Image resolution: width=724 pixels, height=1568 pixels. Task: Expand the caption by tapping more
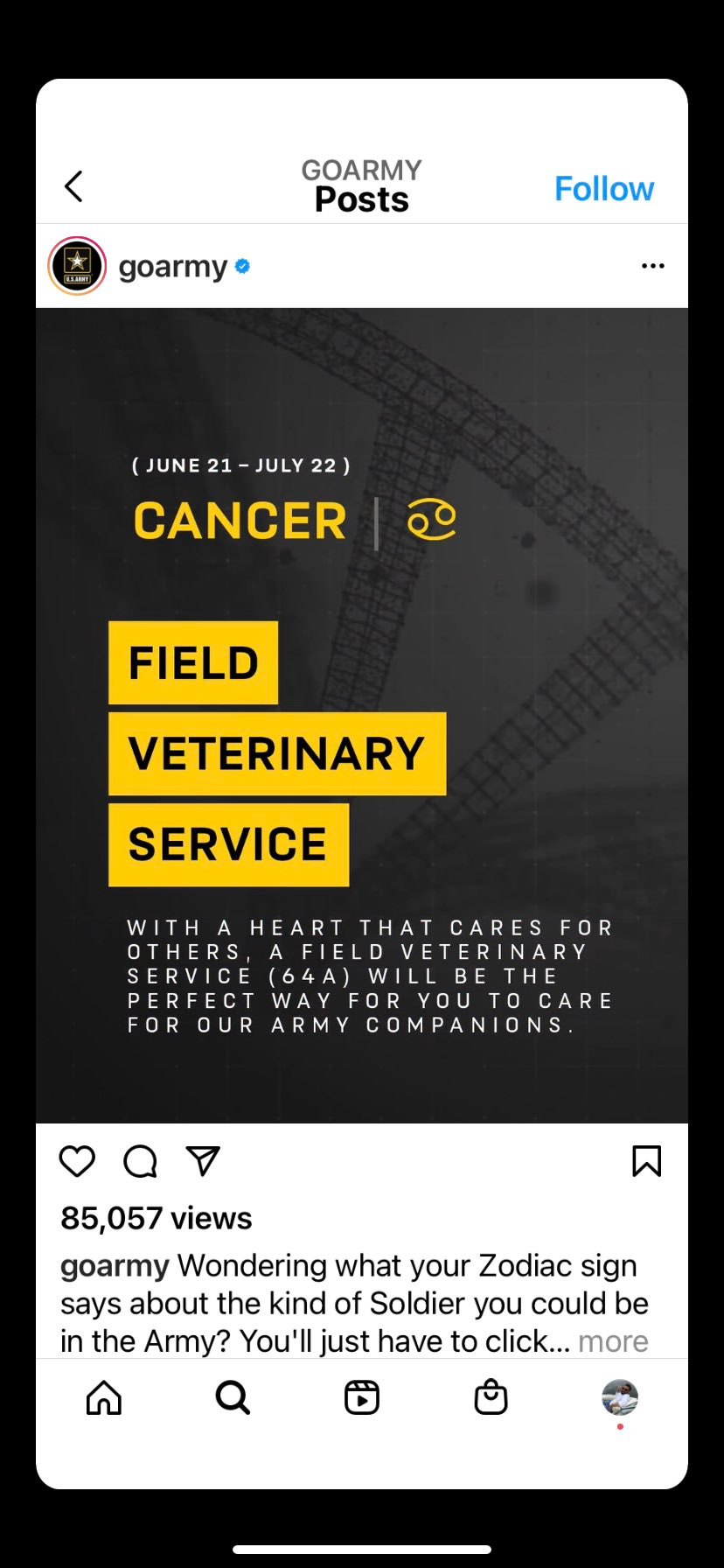click(613, 1340)
